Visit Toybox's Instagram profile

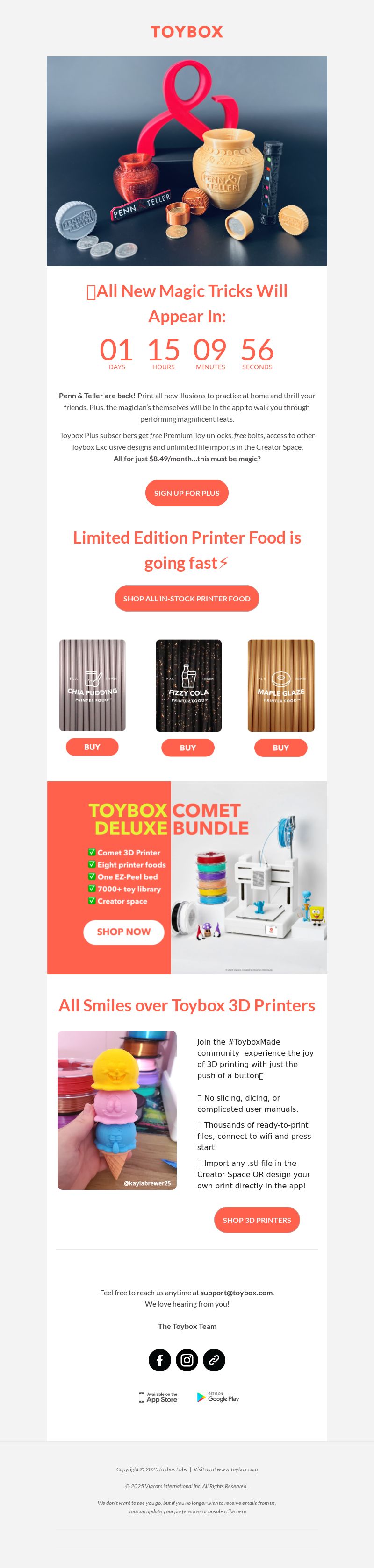187,1360
